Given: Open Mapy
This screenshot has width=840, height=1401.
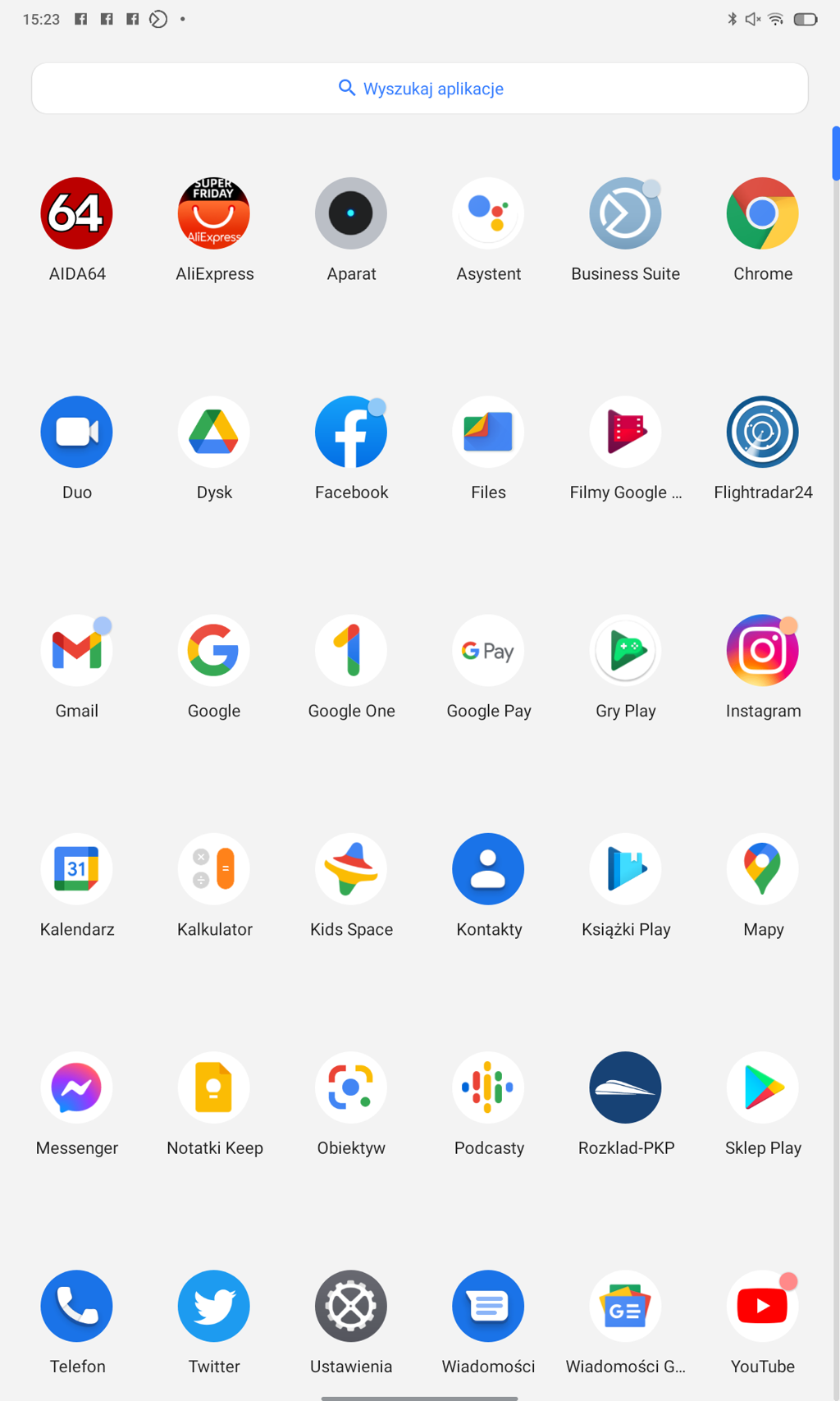Looking at the screenshot, I should [762, 869].
